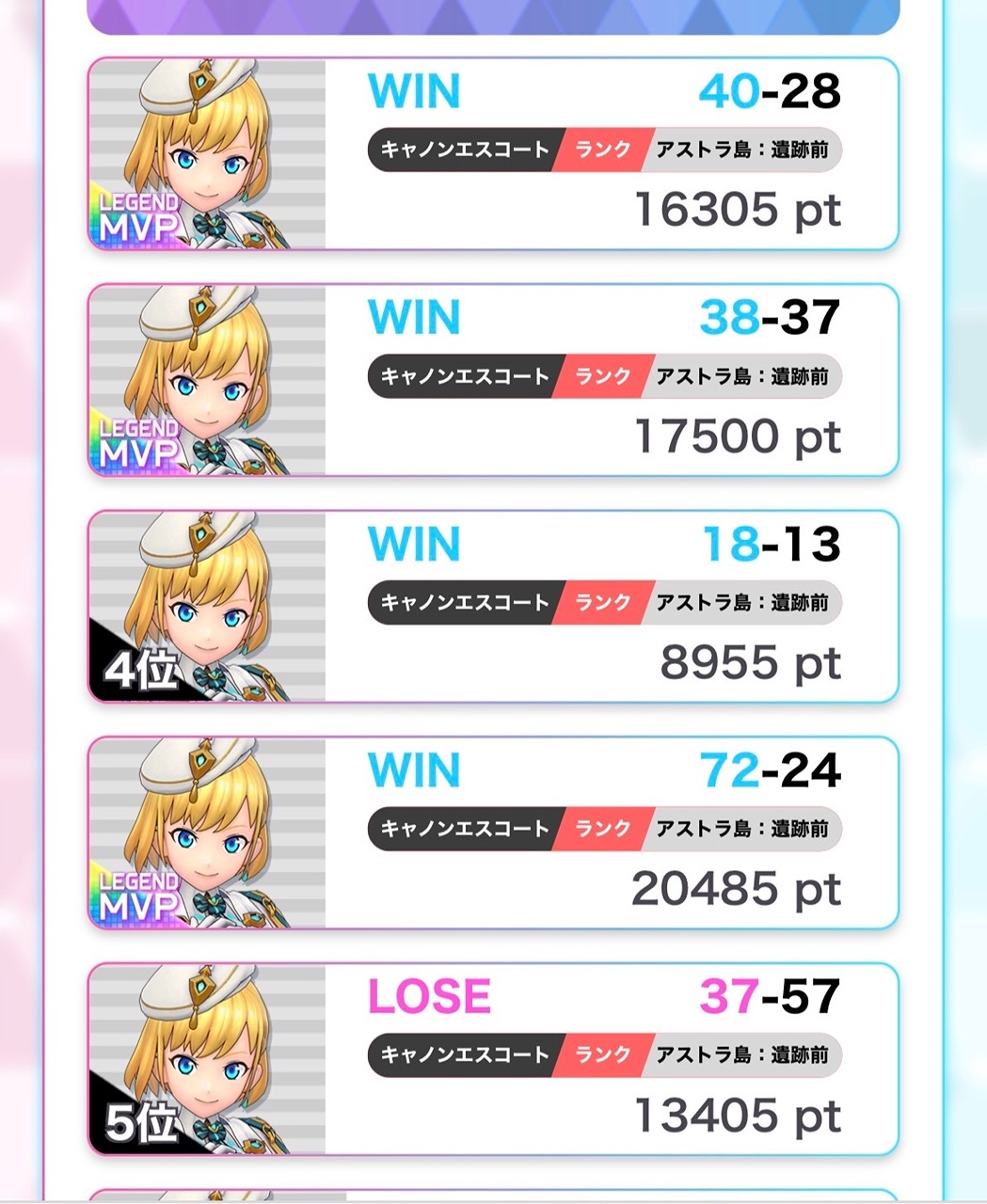987x1204 pixels.
Task: Select the 72-24 win with 20485 pt
Action: click(x=493, y=832)
